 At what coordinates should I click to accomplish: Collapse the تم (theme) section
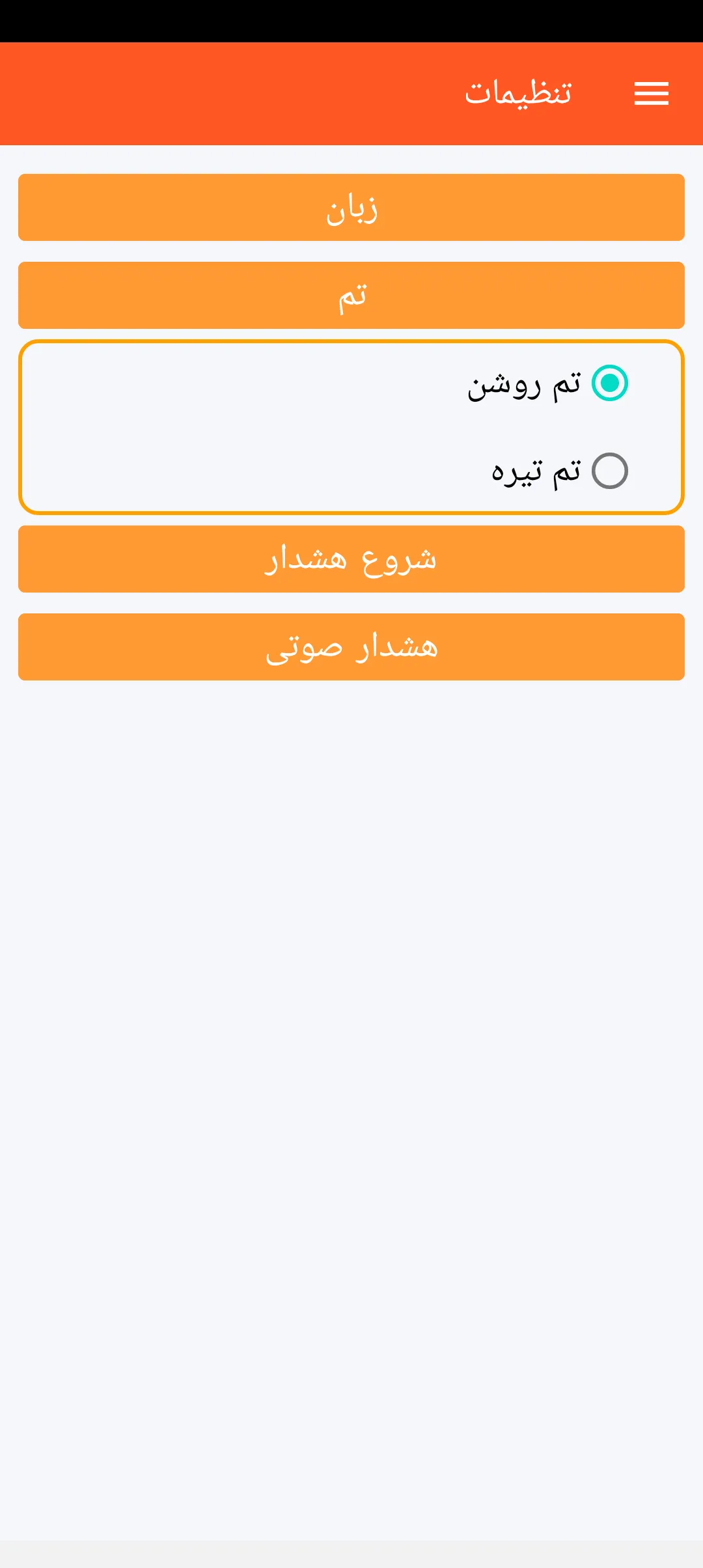[351, 296]
